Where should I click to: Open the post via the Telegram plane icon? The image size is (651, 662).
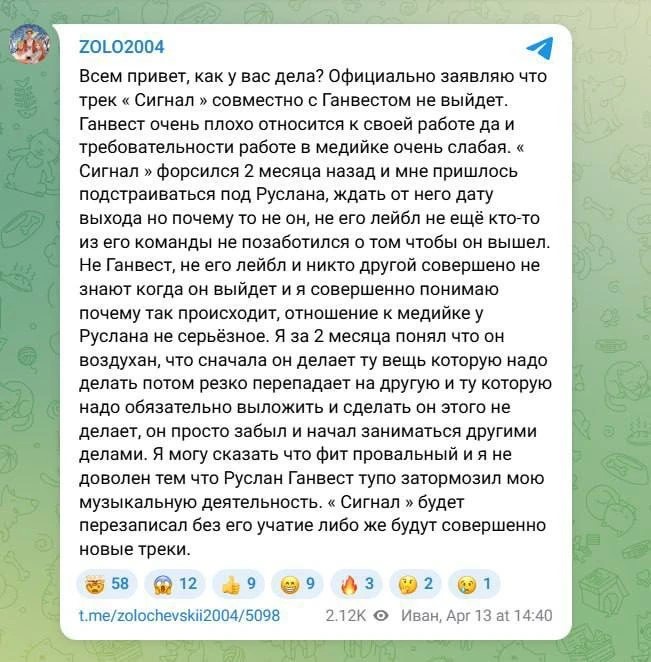tap(540, 48)
